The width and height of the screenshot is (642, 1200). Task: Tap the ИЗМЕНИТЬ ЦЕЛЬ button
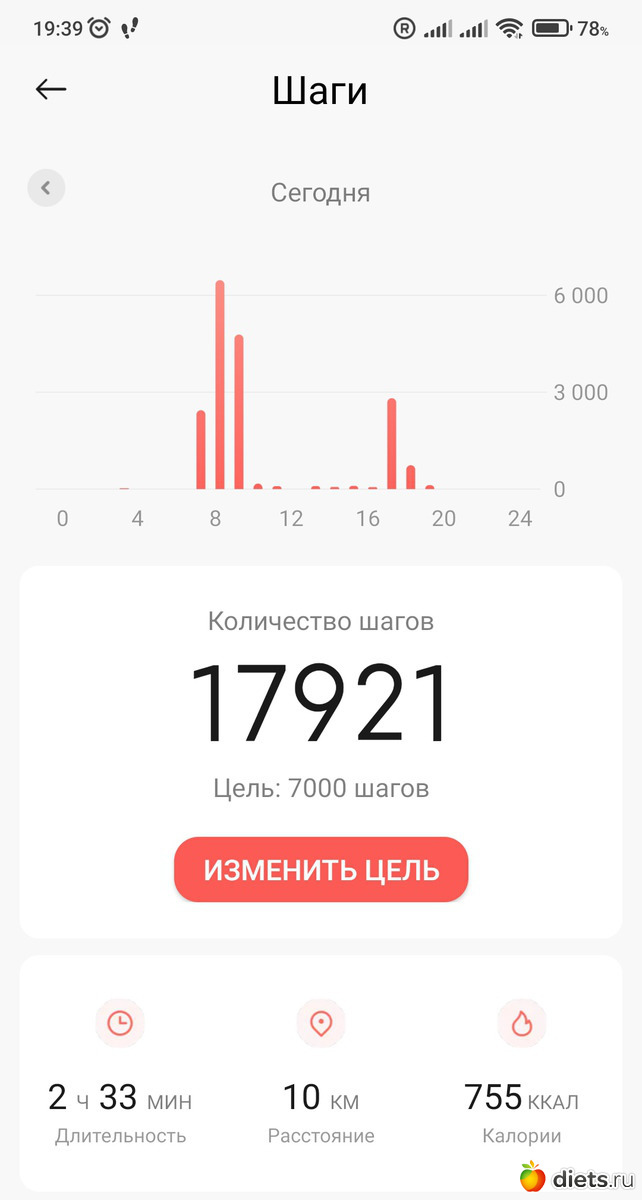click(321, 869)
